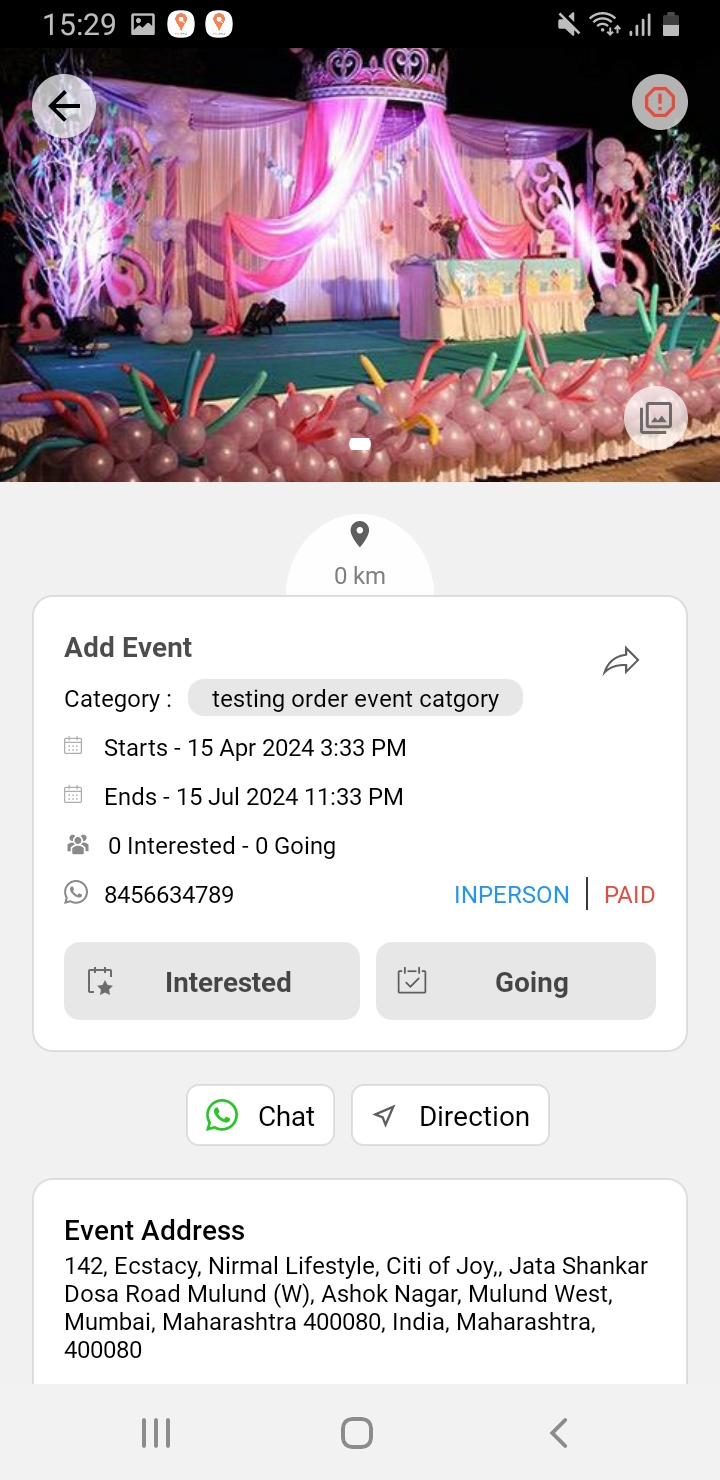This screenshot has width=720, height=1480.
Task: Go back using the arrow icon
Action: (x=64, y=105)
